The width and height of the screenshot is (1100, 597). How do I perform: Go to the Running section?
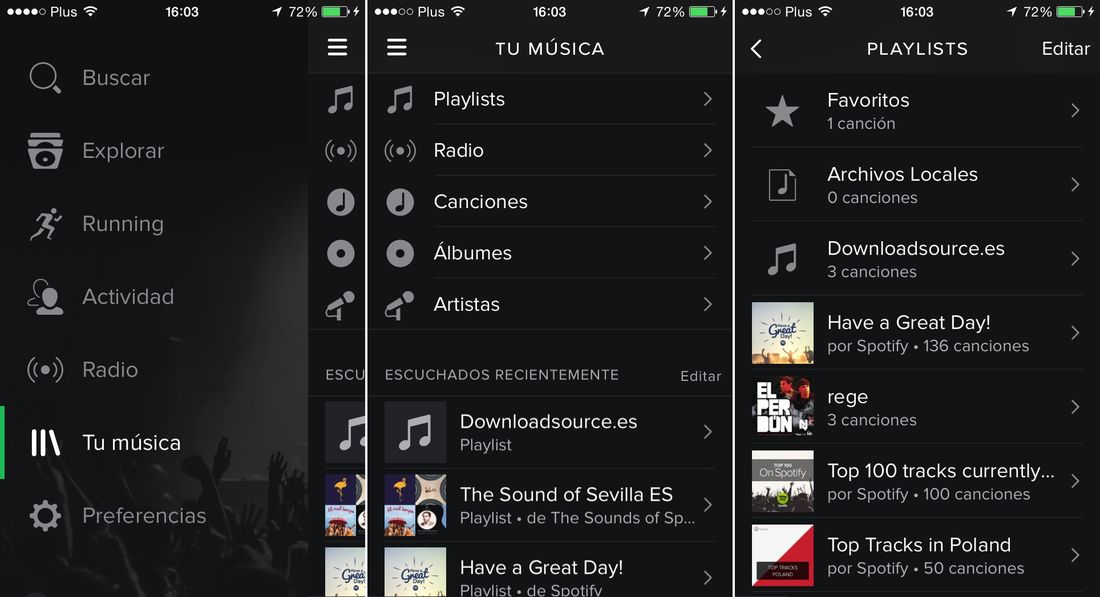122,224
